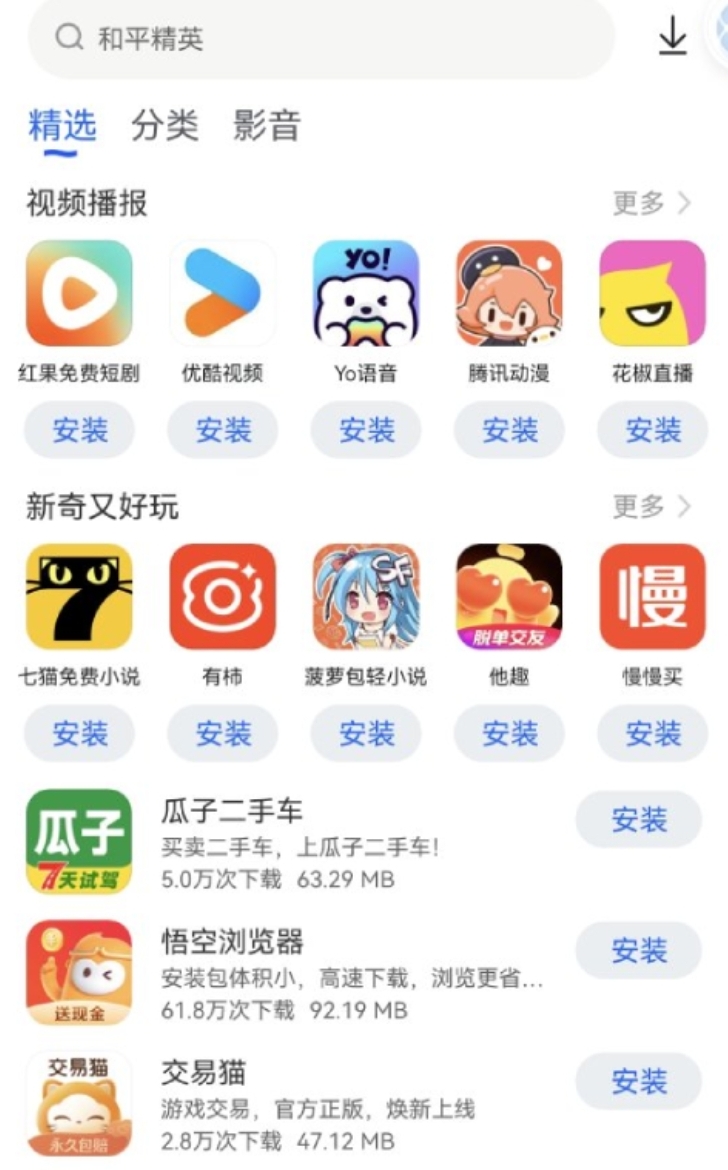The height and width of the screenshot is (1170, 728).
Task: Tap the 慢慢买 app icon
Action: pos(651,595)
